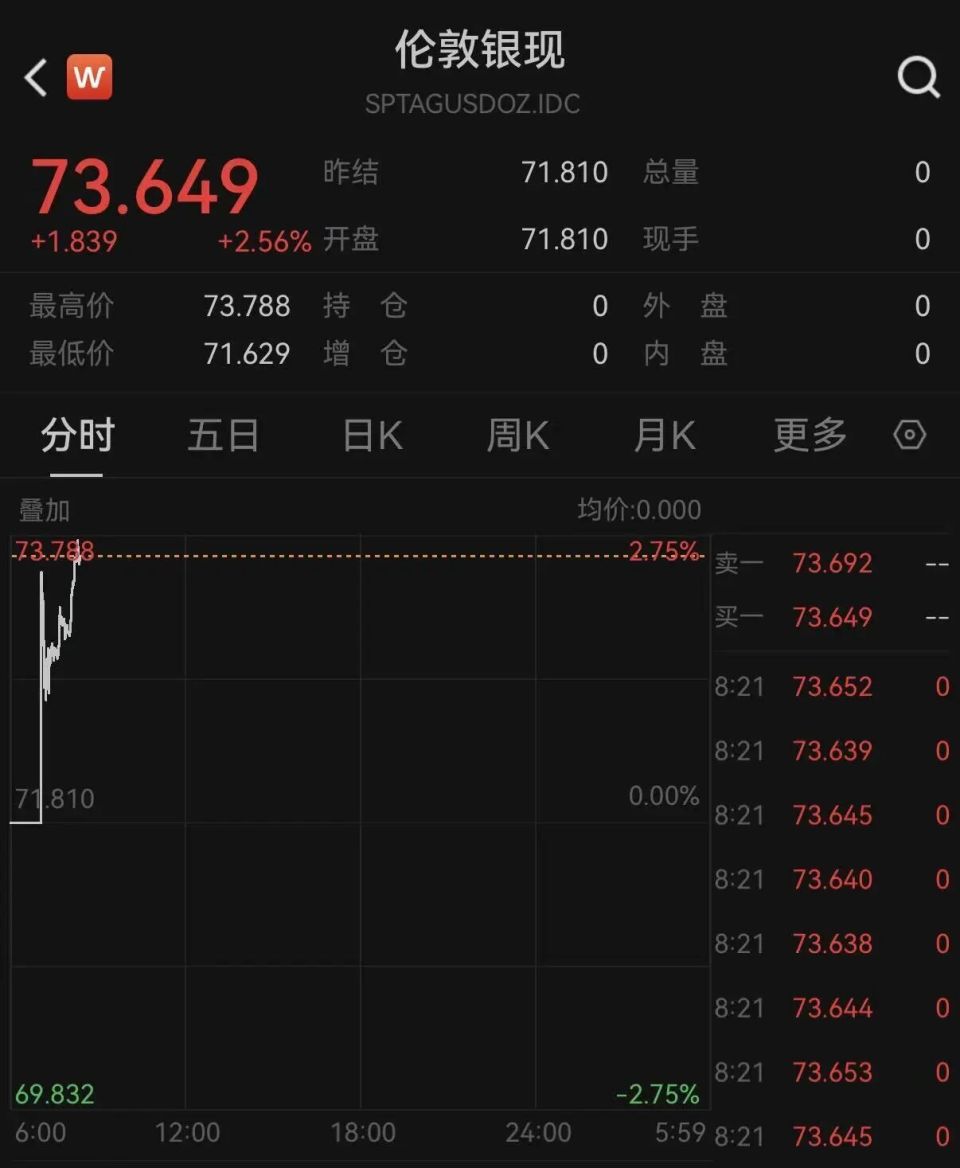The image size is (960, 1168).
Task: Switch to the 日K candlestick tab
Action: tap(370, 434)
